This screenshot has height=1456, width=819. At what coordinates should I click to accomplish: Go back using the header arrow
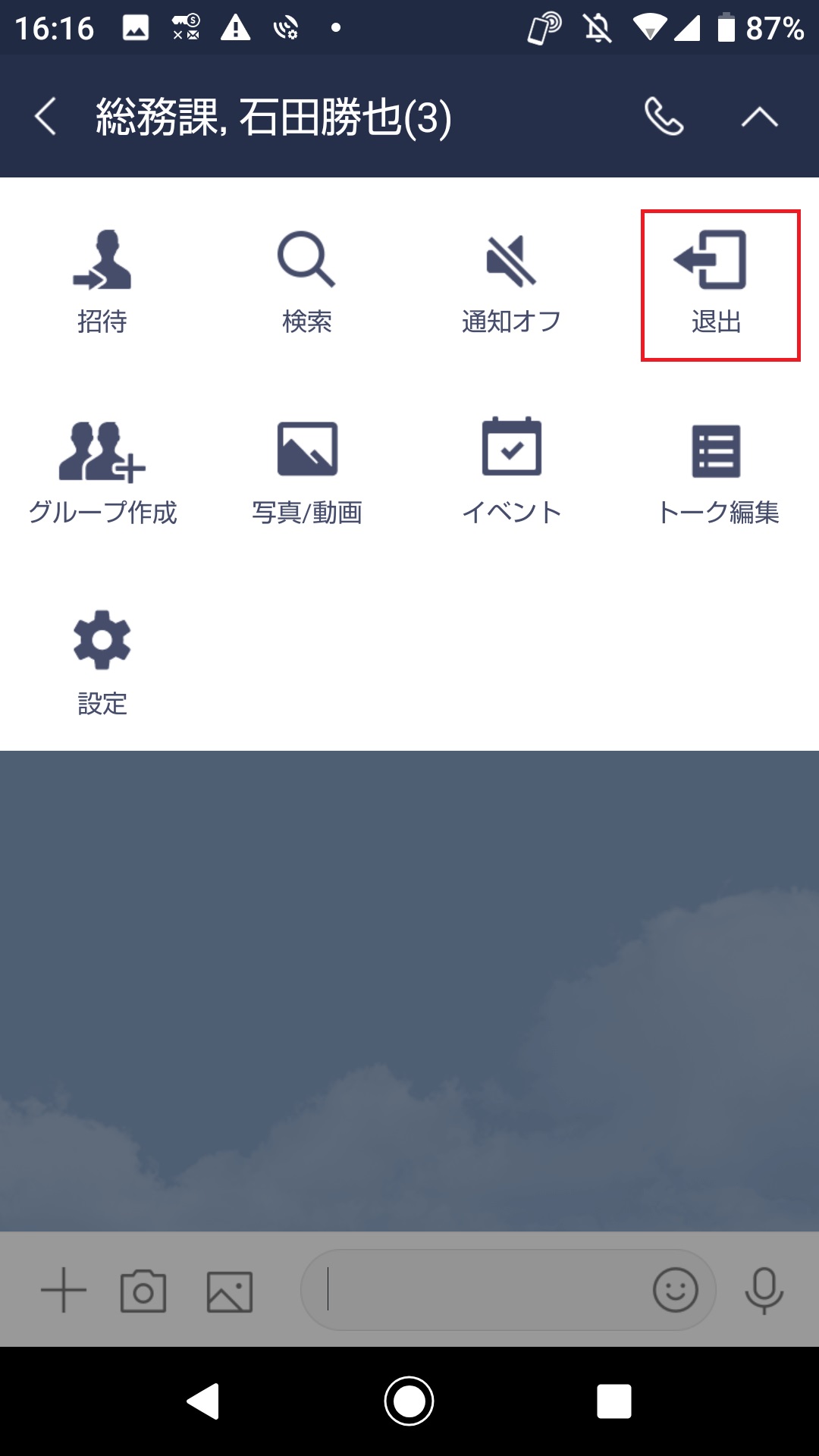46,117
